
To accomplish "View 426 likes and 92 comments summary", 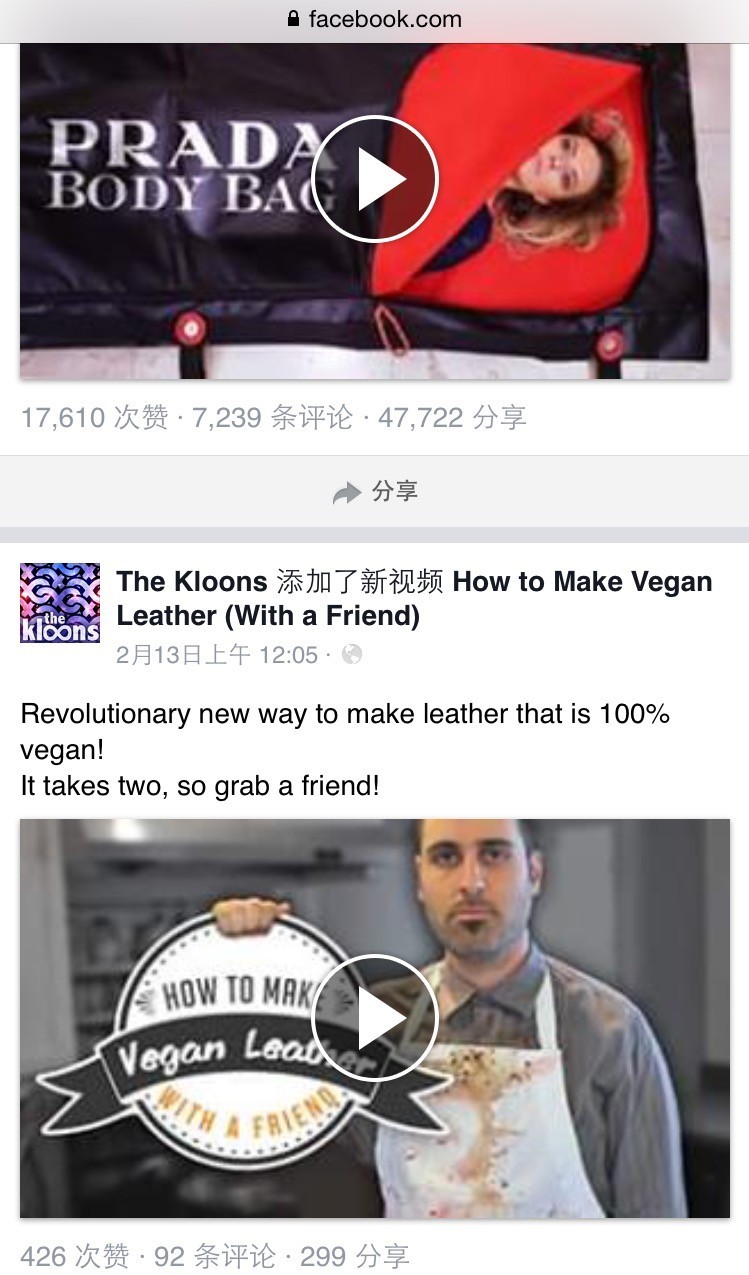I will coord(215,1256).
